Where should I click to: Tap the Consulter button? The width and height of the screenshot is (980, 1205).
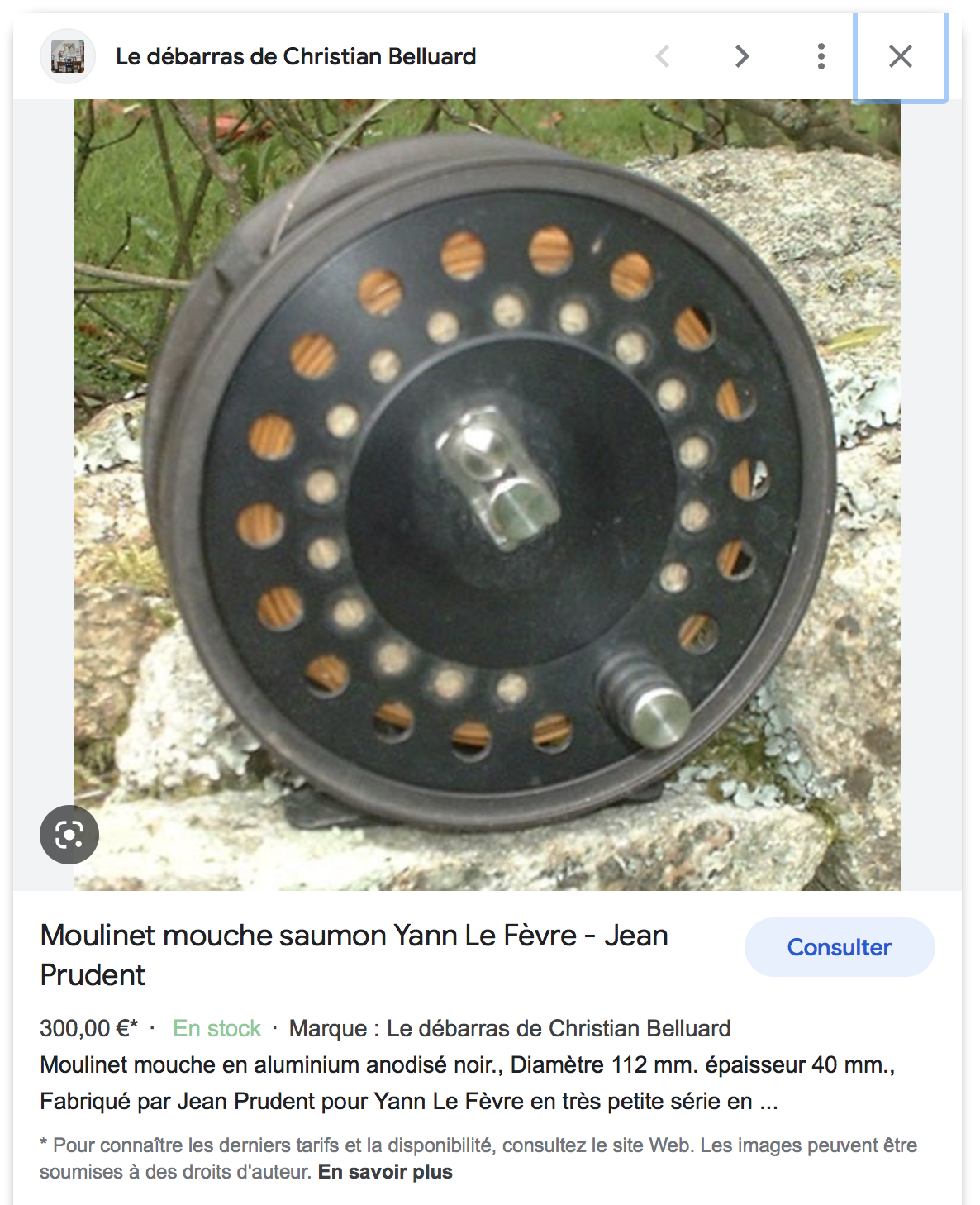click(x=839, y=947)
